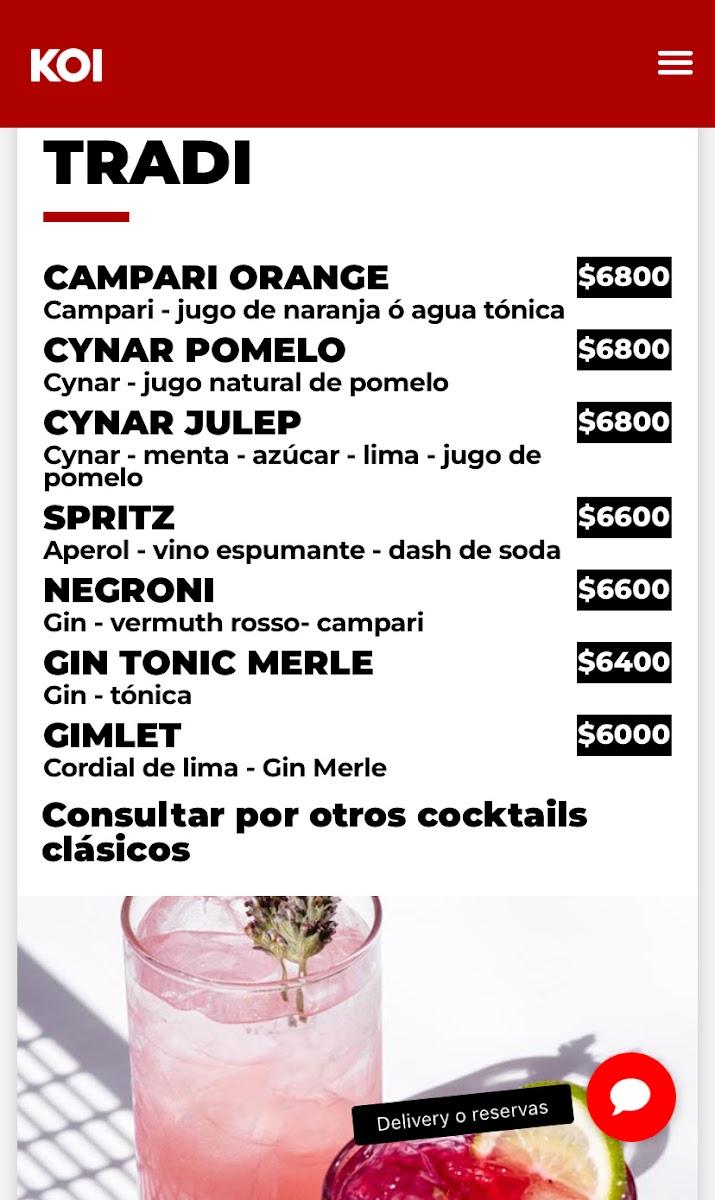Go to the KOI home page

coord(66,65)
